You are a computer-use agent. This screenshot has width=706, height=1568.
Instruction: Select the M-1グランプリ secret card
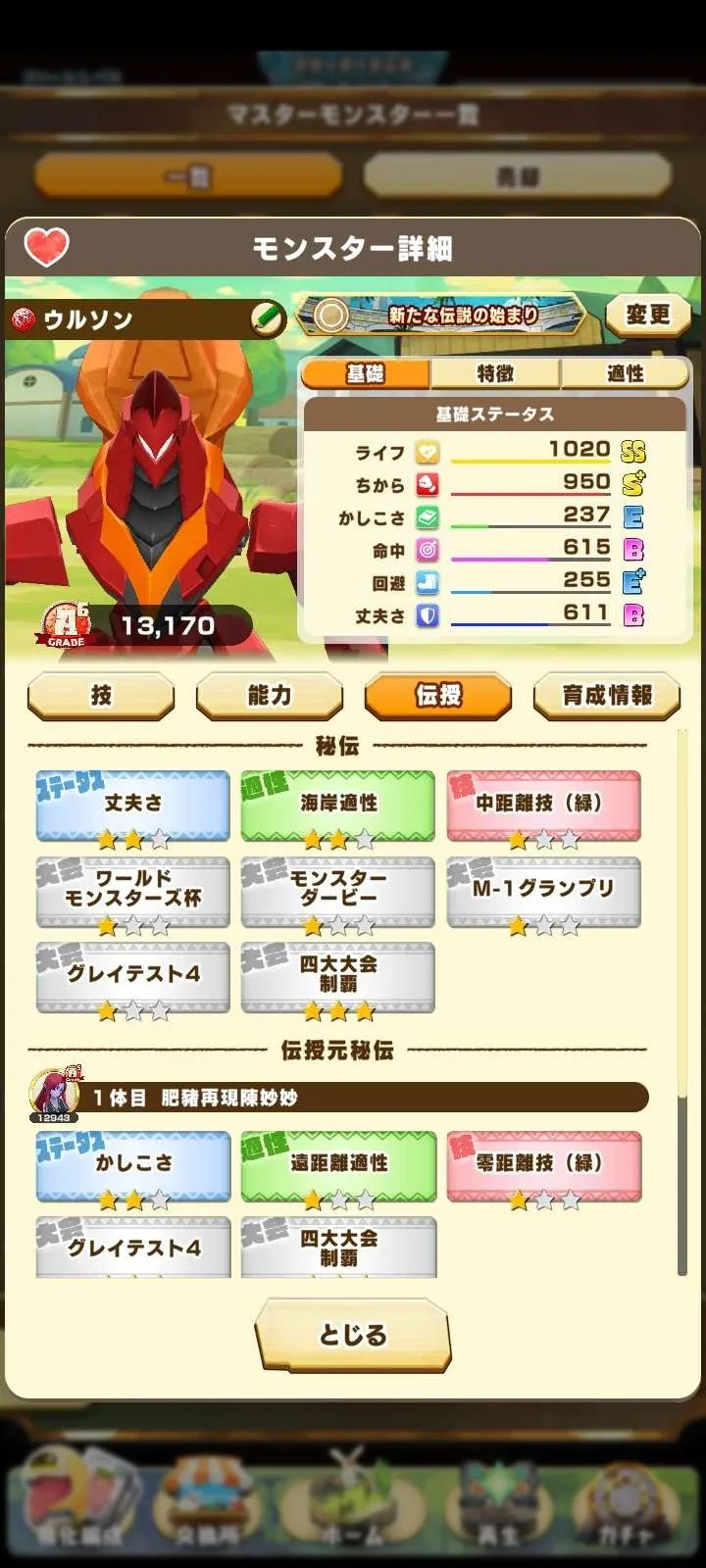543,892
